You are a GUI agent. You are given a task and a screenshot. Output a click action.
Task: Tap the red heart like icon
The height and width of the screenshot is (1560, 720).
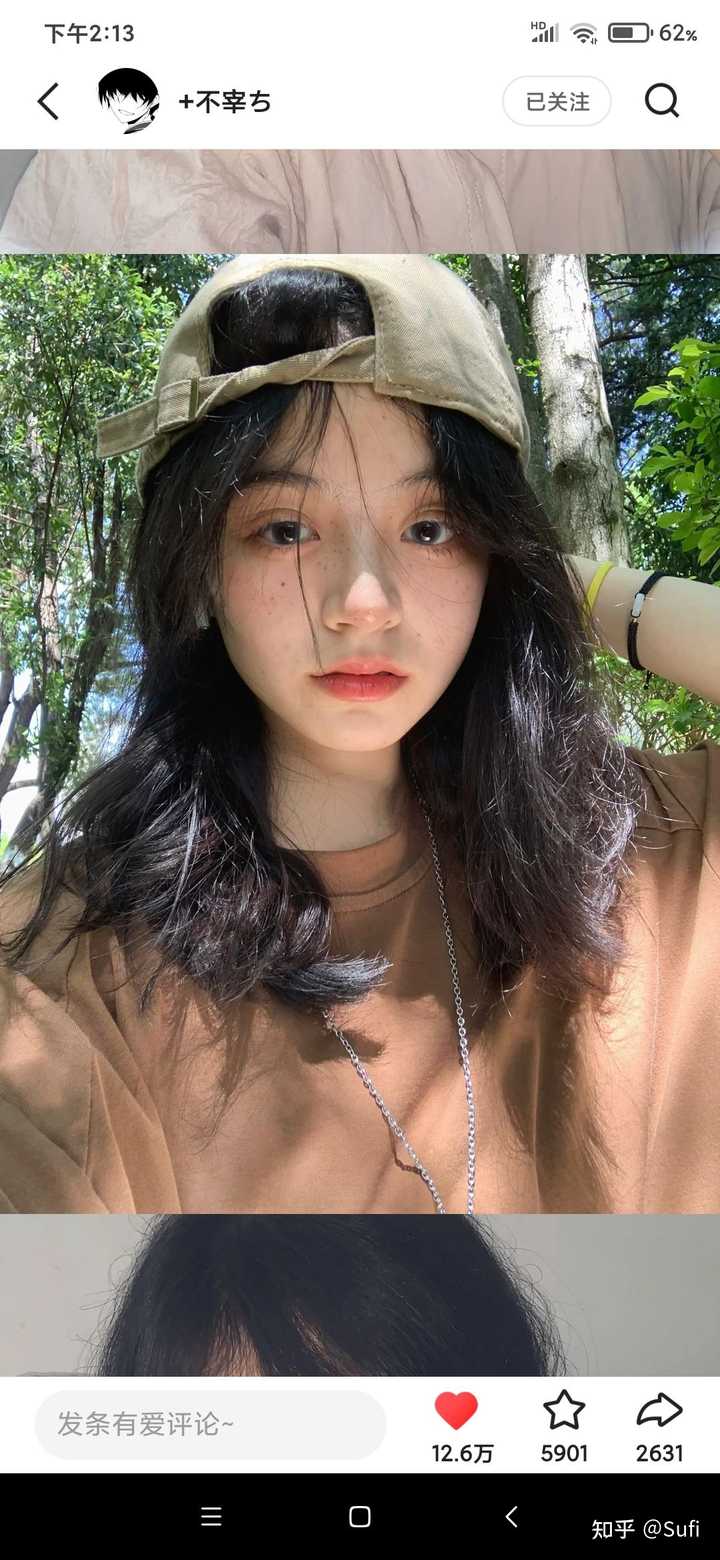(456, 1410)
